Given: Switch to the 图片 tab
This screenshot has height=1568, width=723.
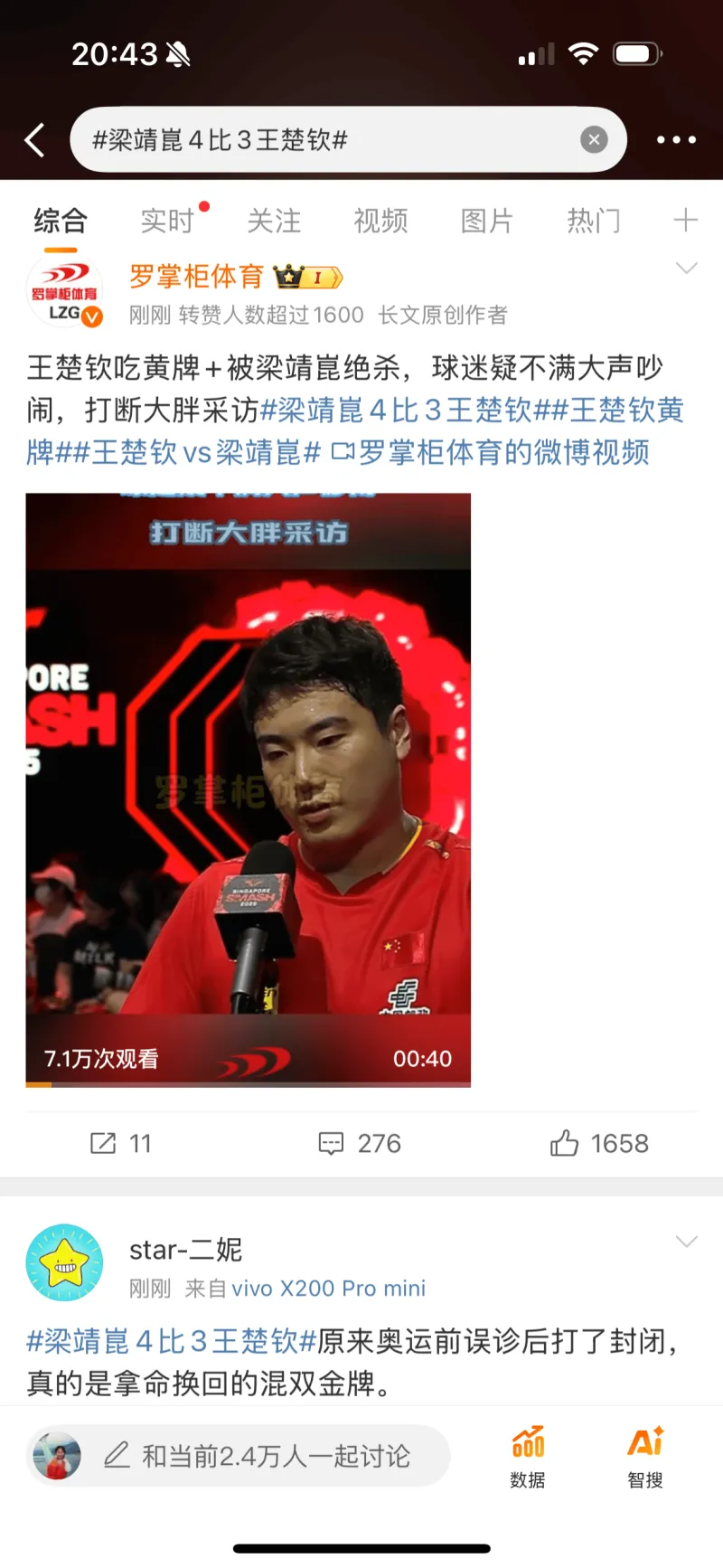Looking at the screenshot, I should [x=487, y=221].
